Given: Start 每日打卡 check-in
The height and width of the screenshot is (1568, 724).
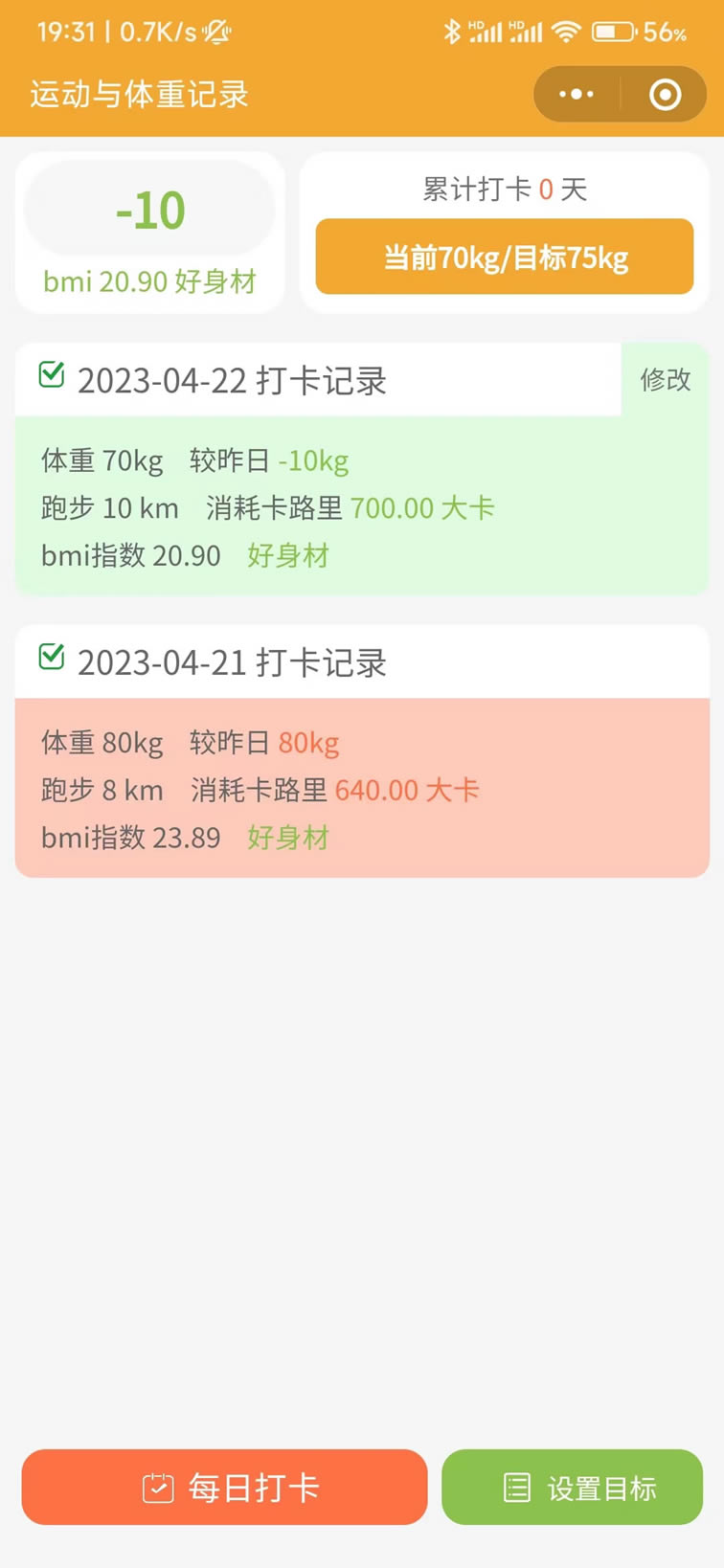Looking at the screenshot, I should pos(224,1487).
